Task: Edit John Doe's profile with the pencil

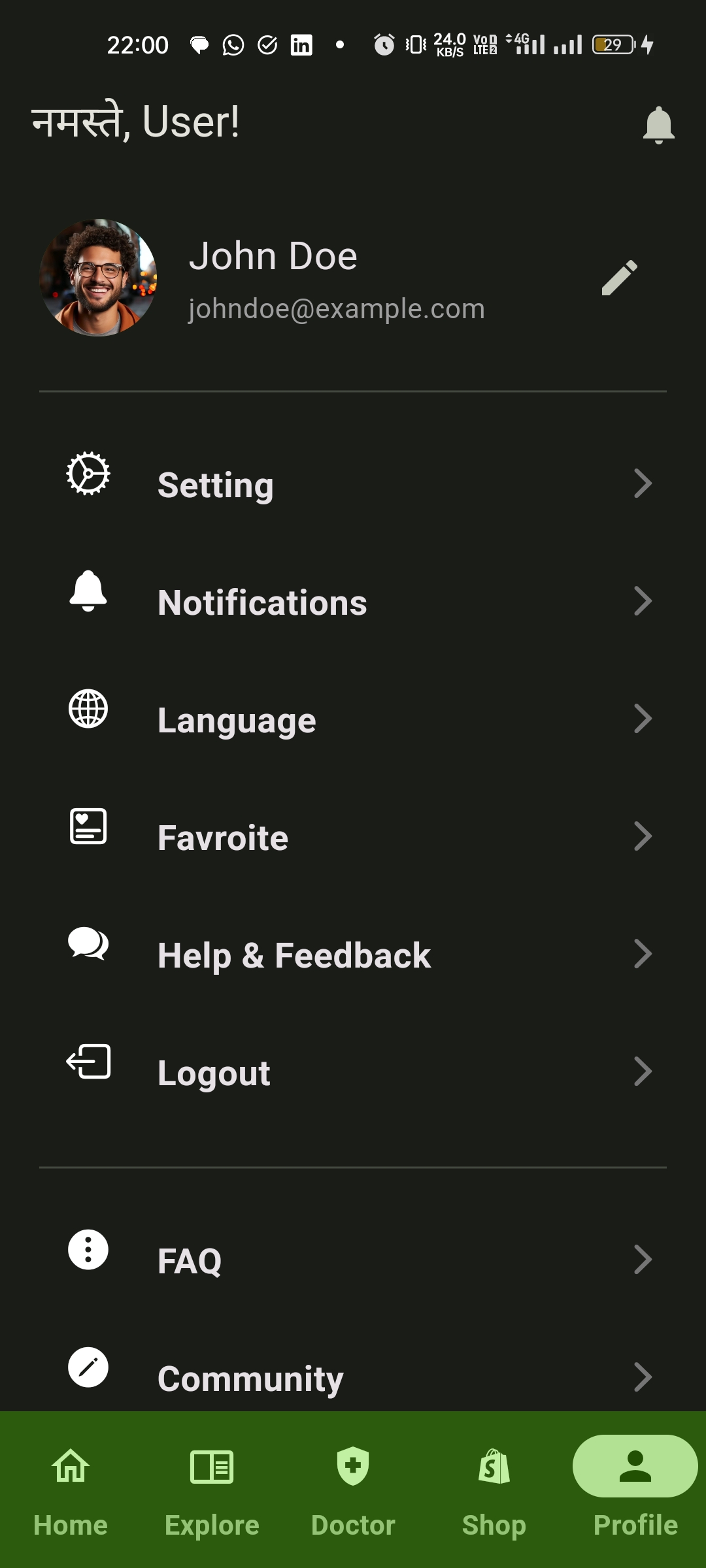Action: [619, 278]
